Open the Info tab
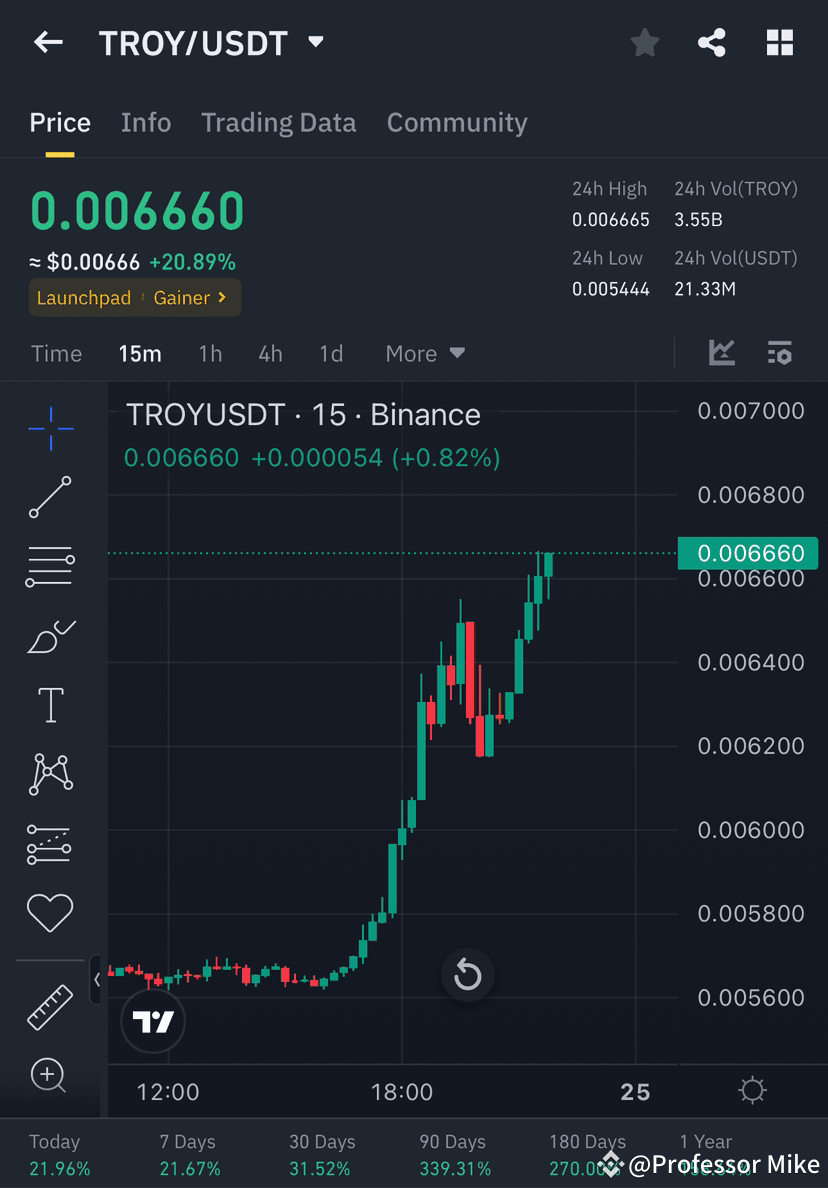 pos(146,122)
